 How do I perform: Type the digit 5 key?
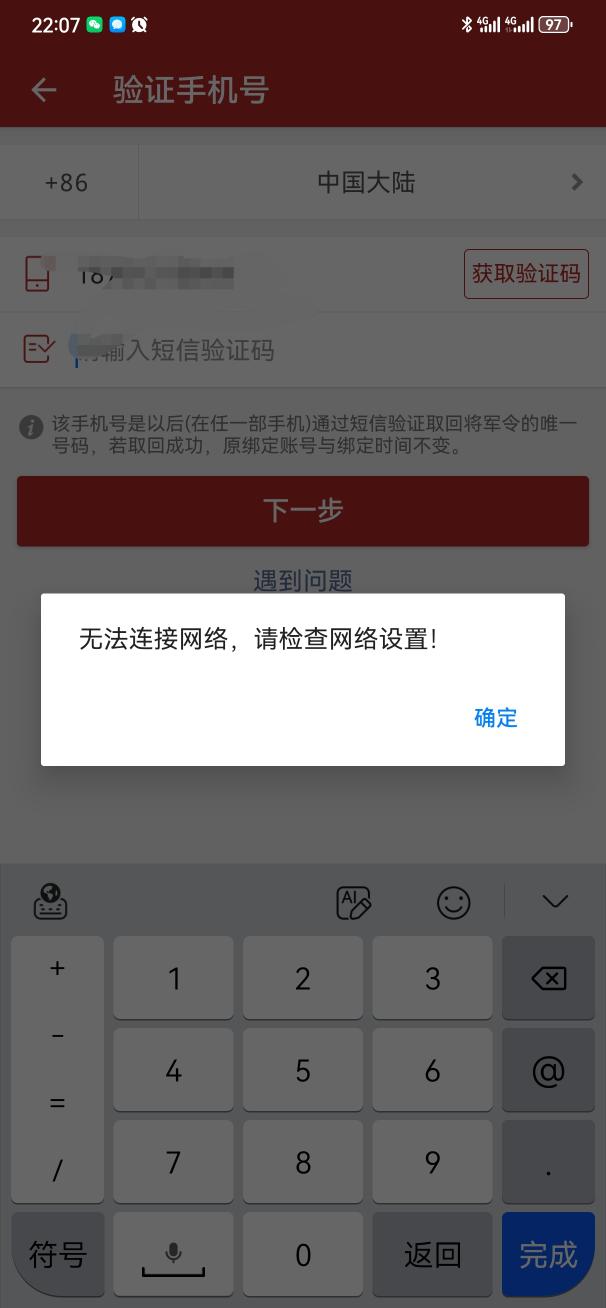(303, 1070)
